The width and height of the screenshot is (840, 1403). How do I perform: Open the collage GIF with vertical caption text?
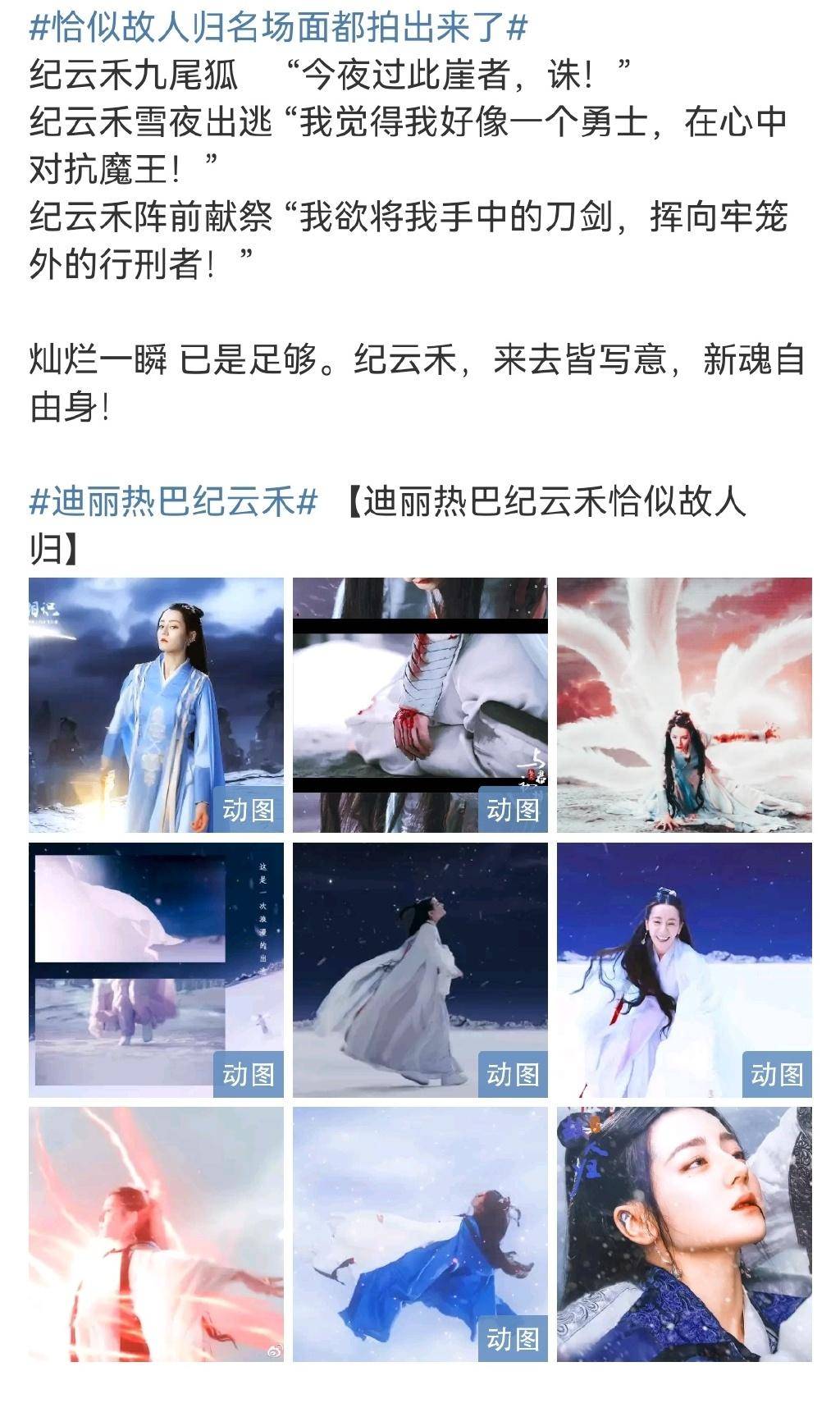(156, 970)
